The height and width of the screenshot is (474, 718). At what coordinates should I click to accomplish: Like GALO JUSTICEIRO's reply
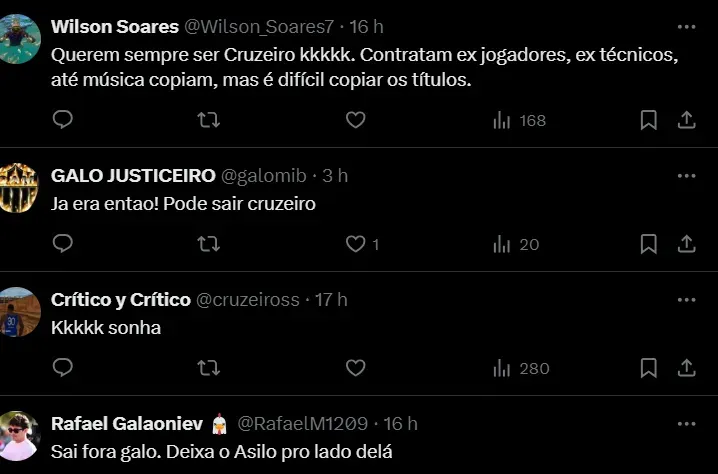pos(355,244)
